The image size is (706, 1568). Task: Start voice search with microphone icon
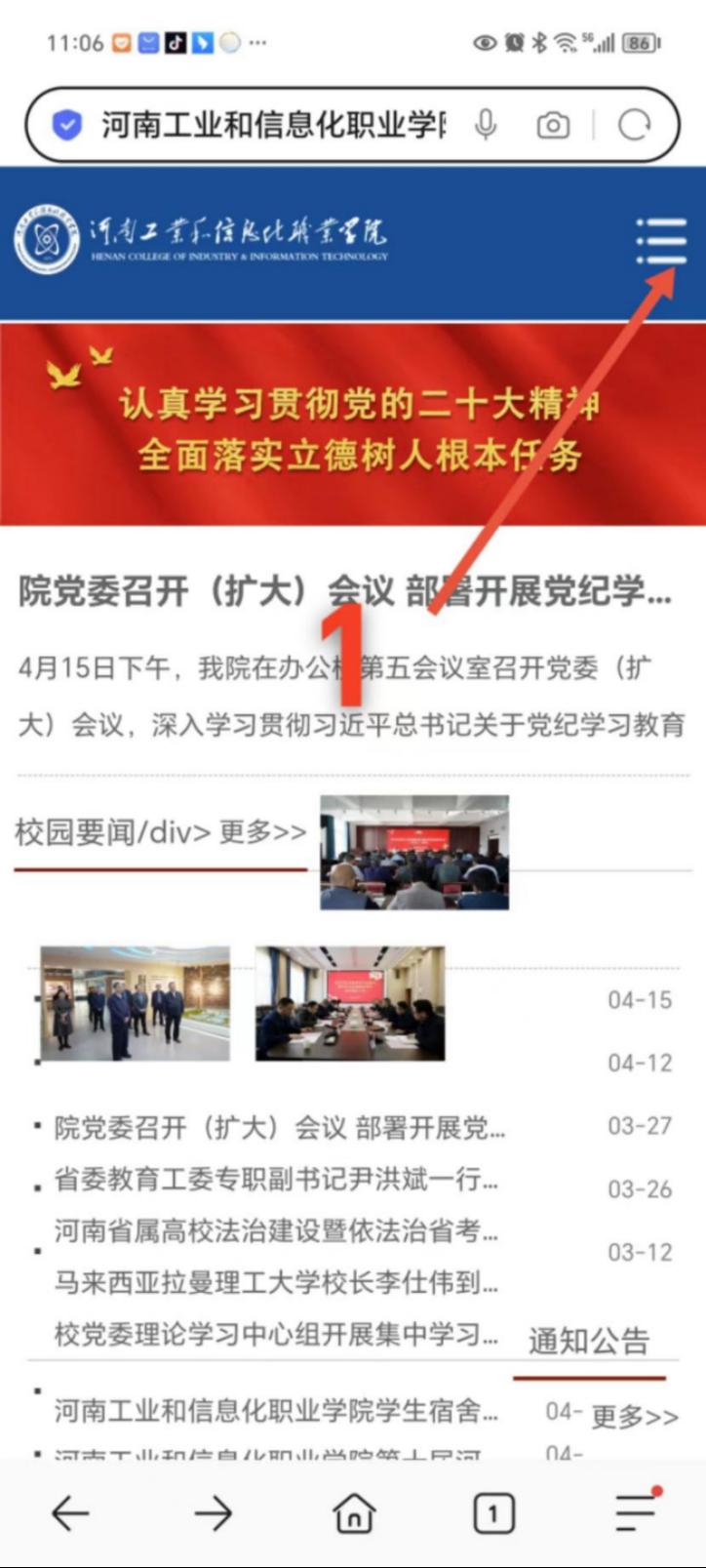(486, 125)
